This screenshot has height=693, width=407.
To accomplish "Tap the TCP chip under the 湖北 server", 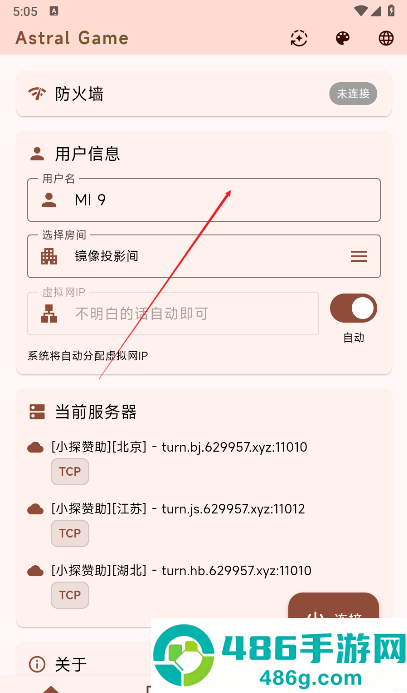I will click(70, 595).
